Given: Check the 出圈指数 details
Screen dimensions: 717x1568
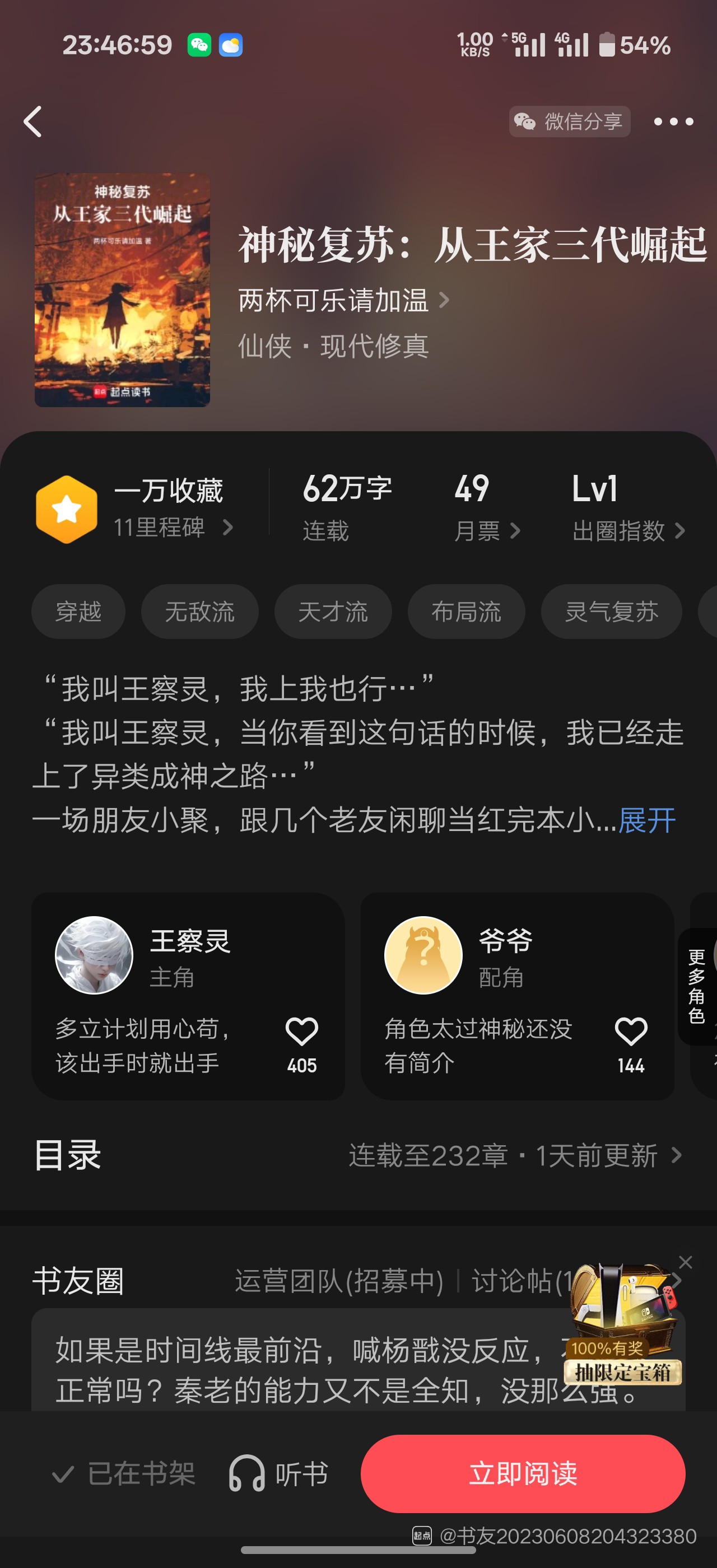Looking at the screenshot, I should click(627, 531).
